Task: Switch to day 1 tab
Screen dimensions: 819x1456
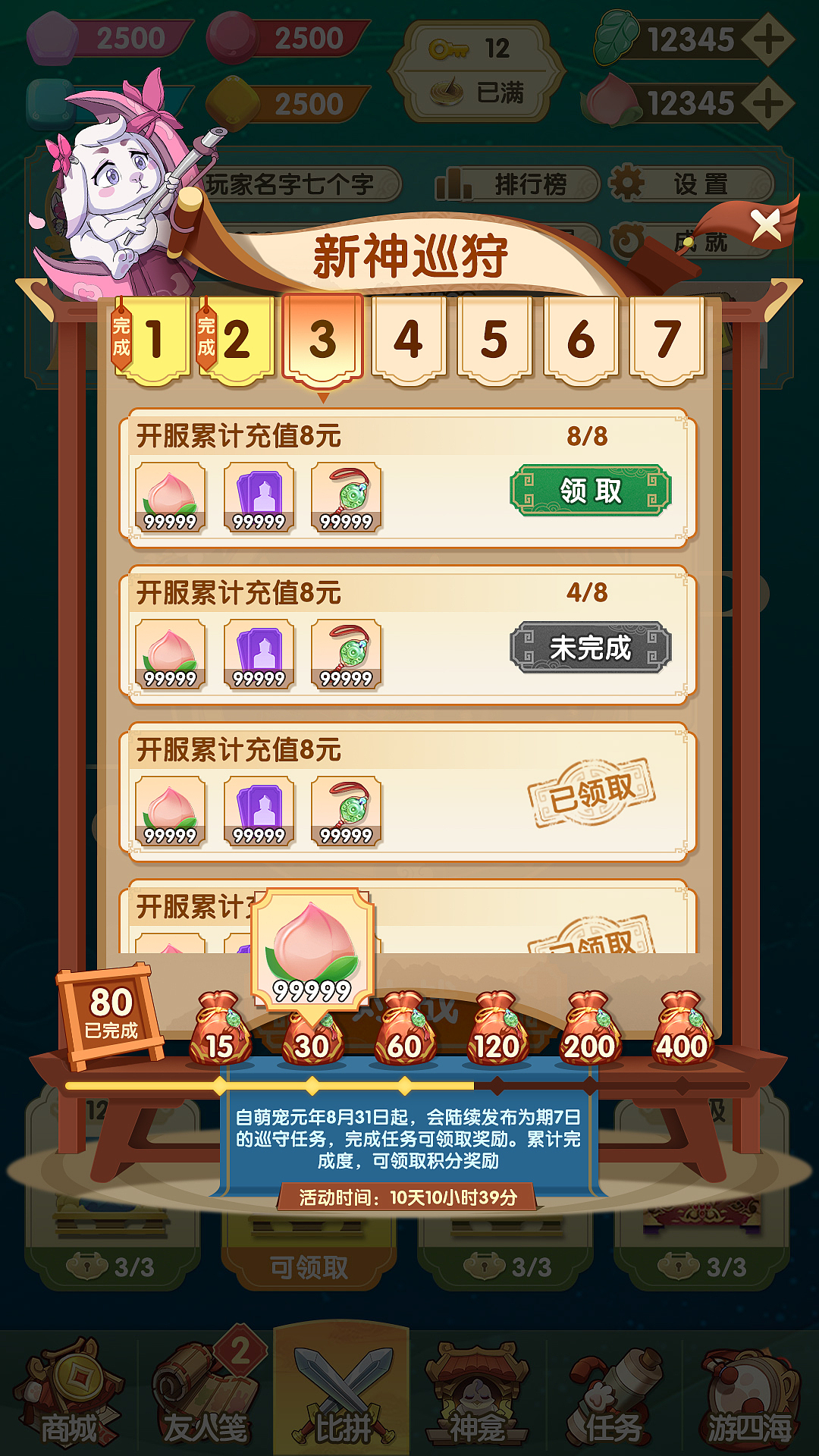Action: [150, 340]
